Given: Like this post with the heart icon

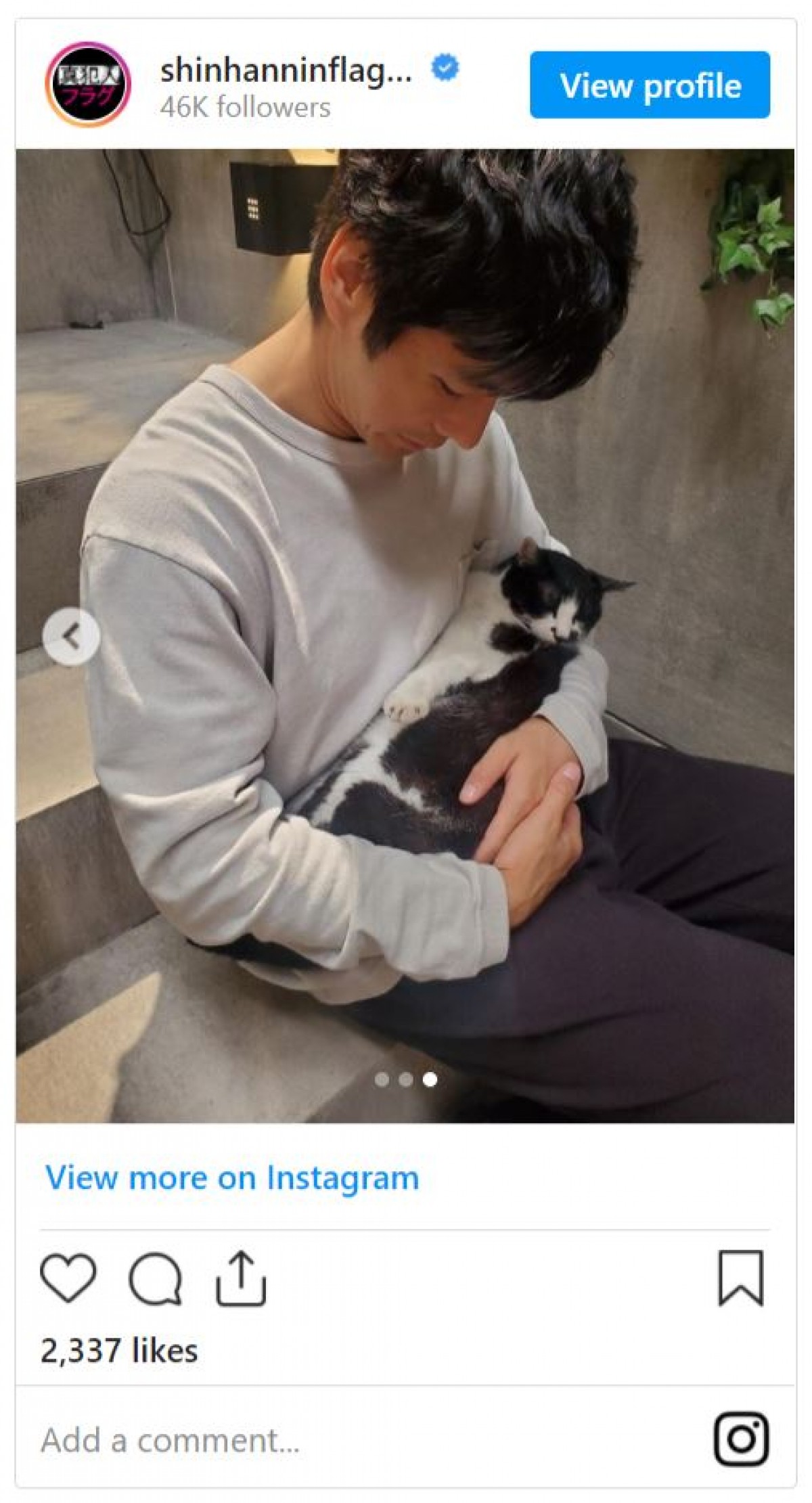Looking at the screenshot, I should click(68, 1277).
